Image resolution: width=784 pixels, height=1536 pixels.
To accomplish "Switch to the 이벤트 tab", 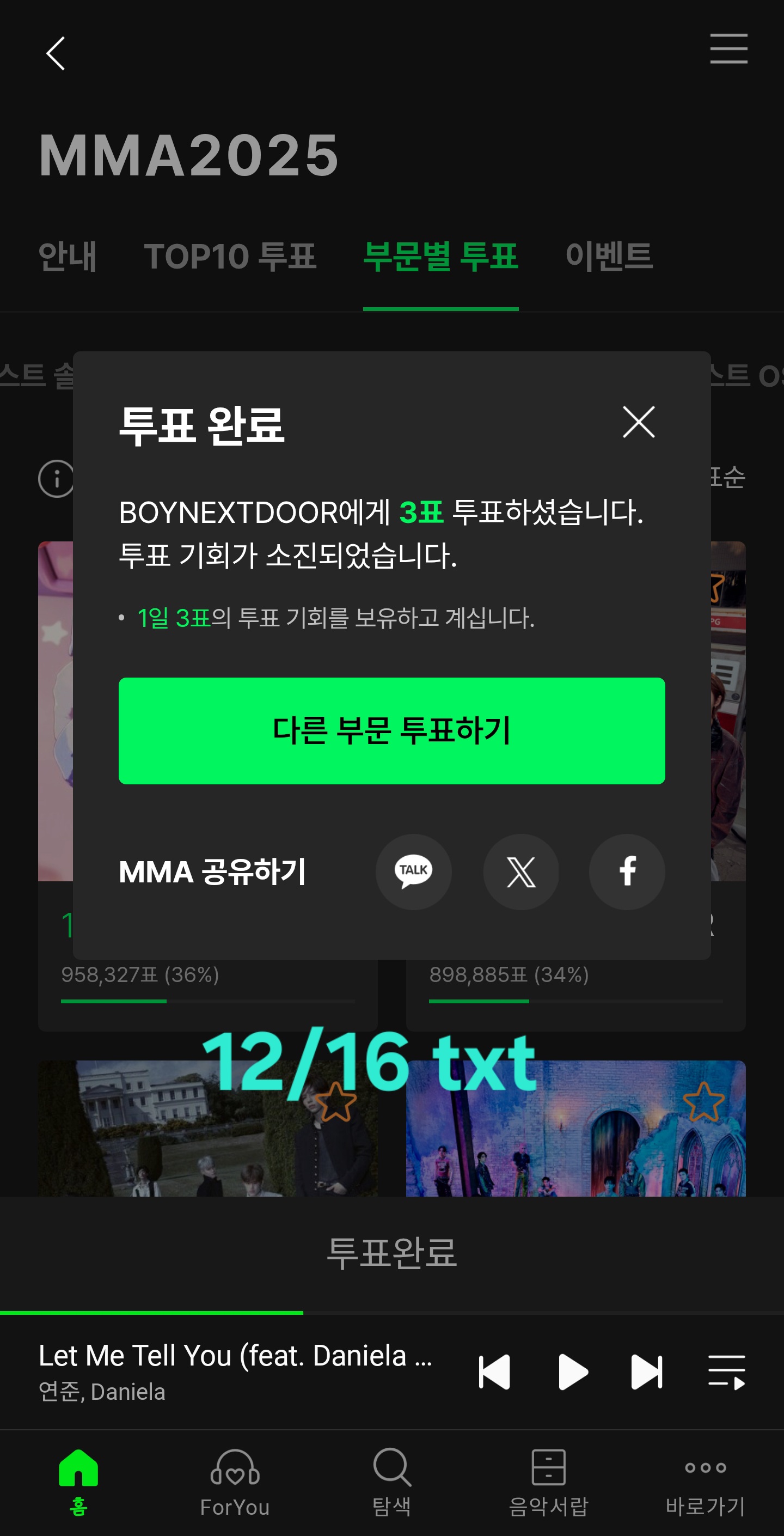I will [x=609, y=257].
